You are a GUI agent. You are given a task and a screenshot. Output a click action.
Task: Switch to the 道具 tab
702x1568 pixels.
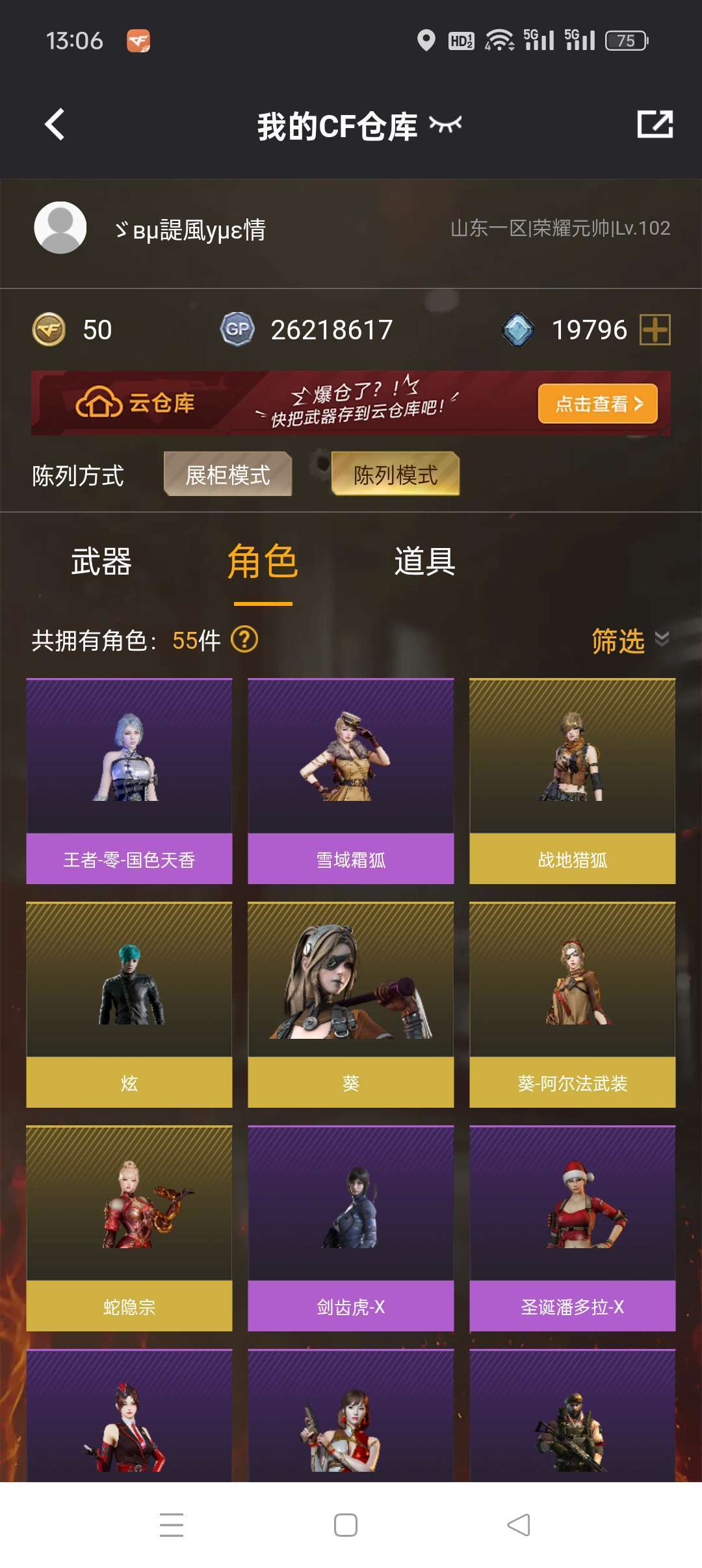click(x=424, y=562)
